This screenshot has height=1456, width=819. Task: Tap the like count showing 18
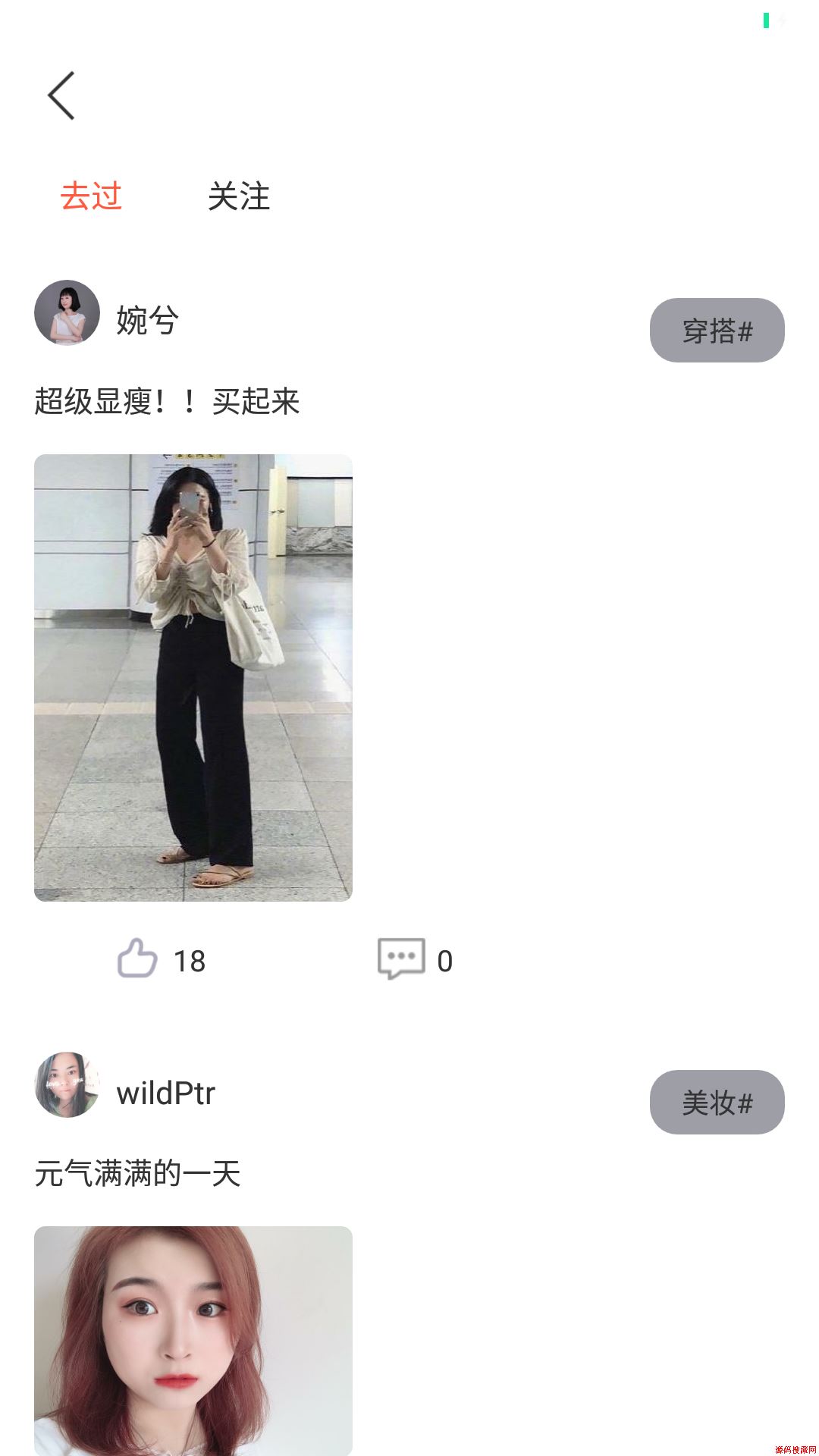(192, 962)
